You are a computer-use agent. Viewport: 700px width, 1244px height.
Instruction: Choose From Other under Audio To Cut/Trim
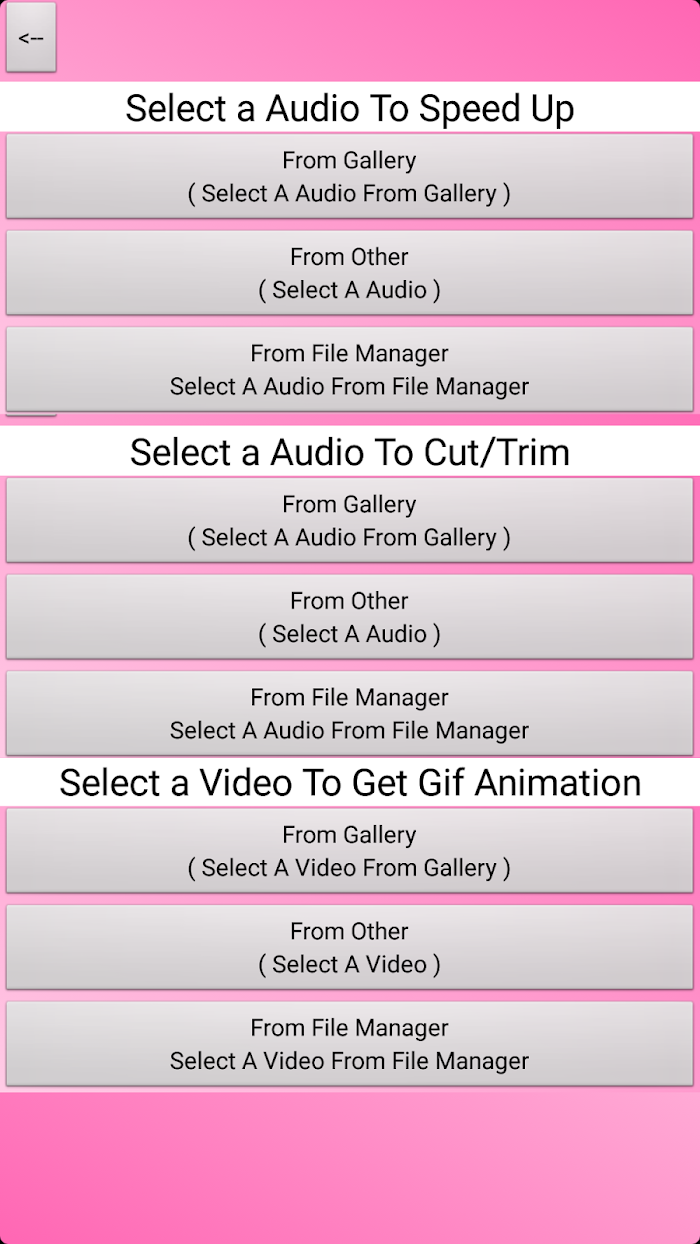[349, 617]
